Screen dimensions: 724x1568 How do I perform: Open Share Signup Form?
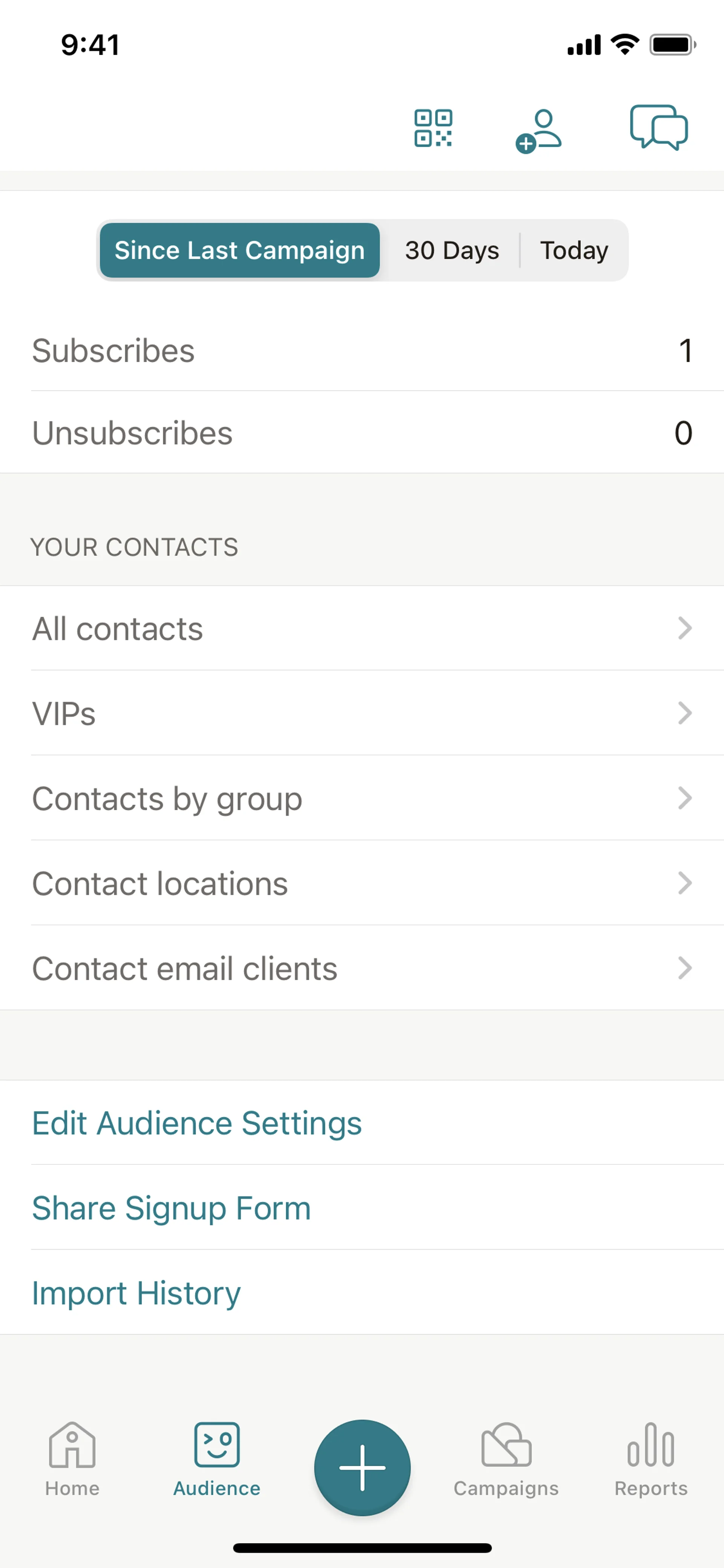[x=172, y=1208]
